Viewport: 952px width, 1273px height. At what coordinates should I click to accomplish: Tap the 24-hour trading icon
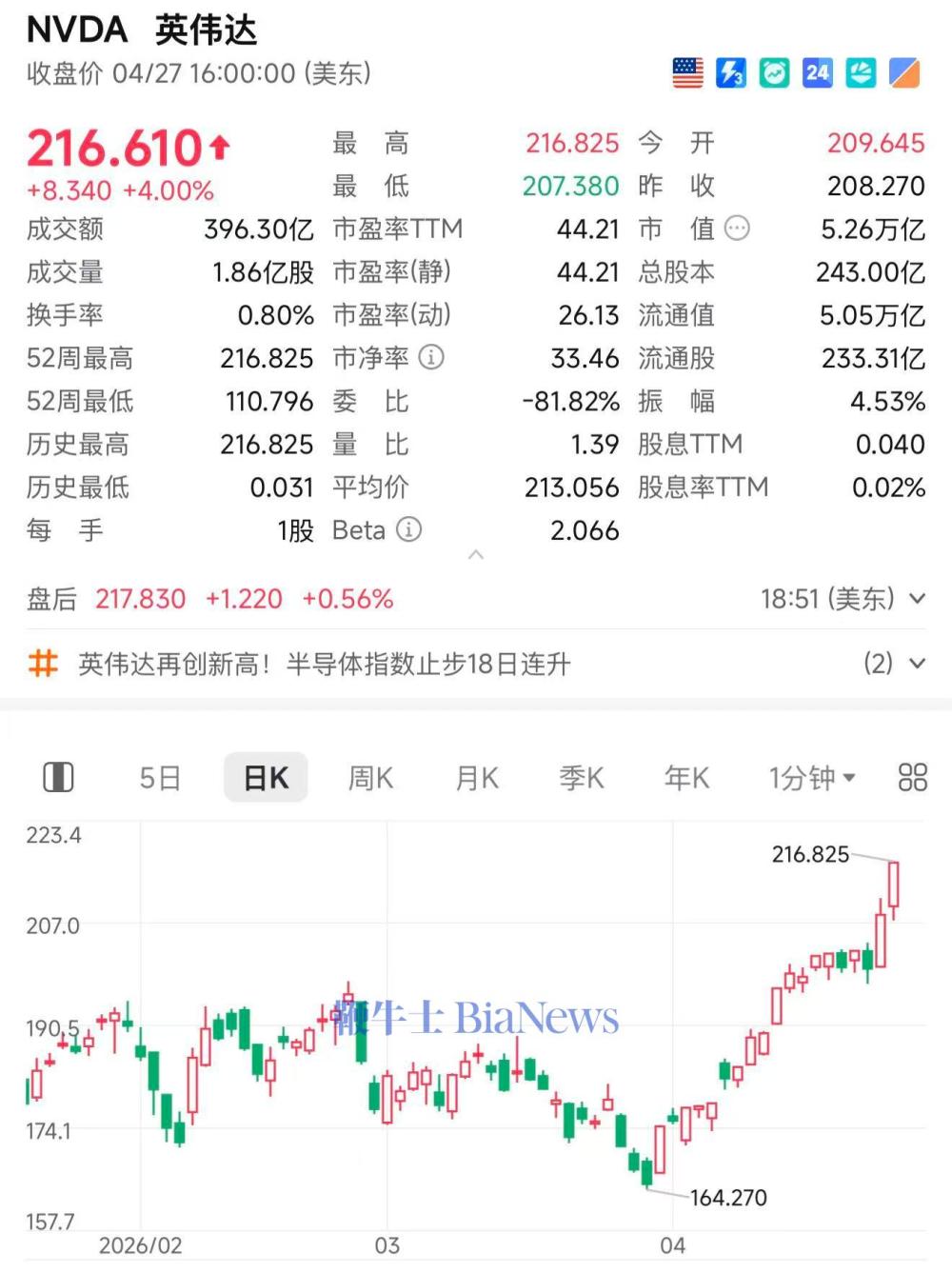click(817, 73)
